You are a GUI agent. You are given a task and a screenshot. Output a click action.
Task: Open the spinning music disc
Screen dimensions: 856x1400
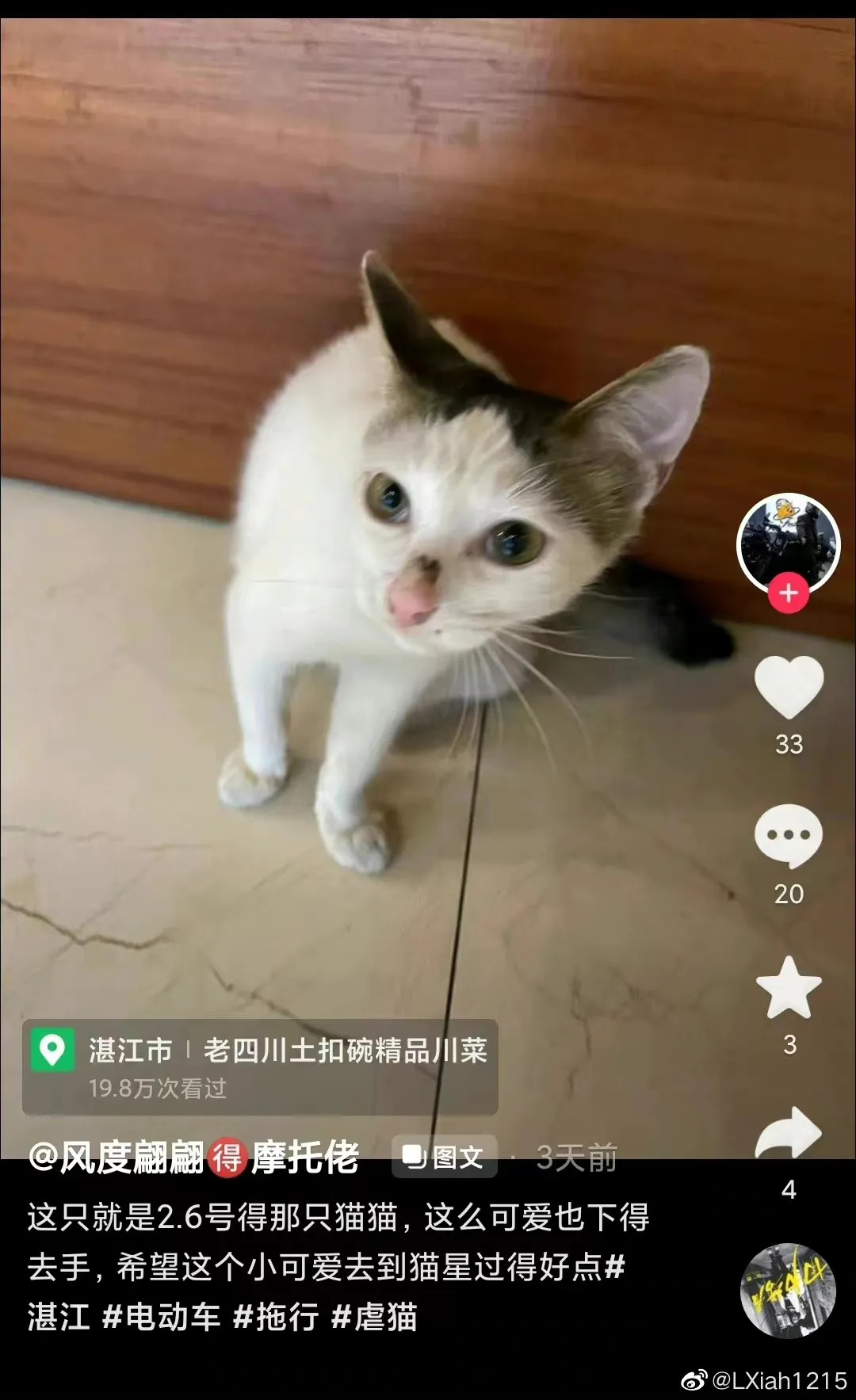coord(788,1291)
